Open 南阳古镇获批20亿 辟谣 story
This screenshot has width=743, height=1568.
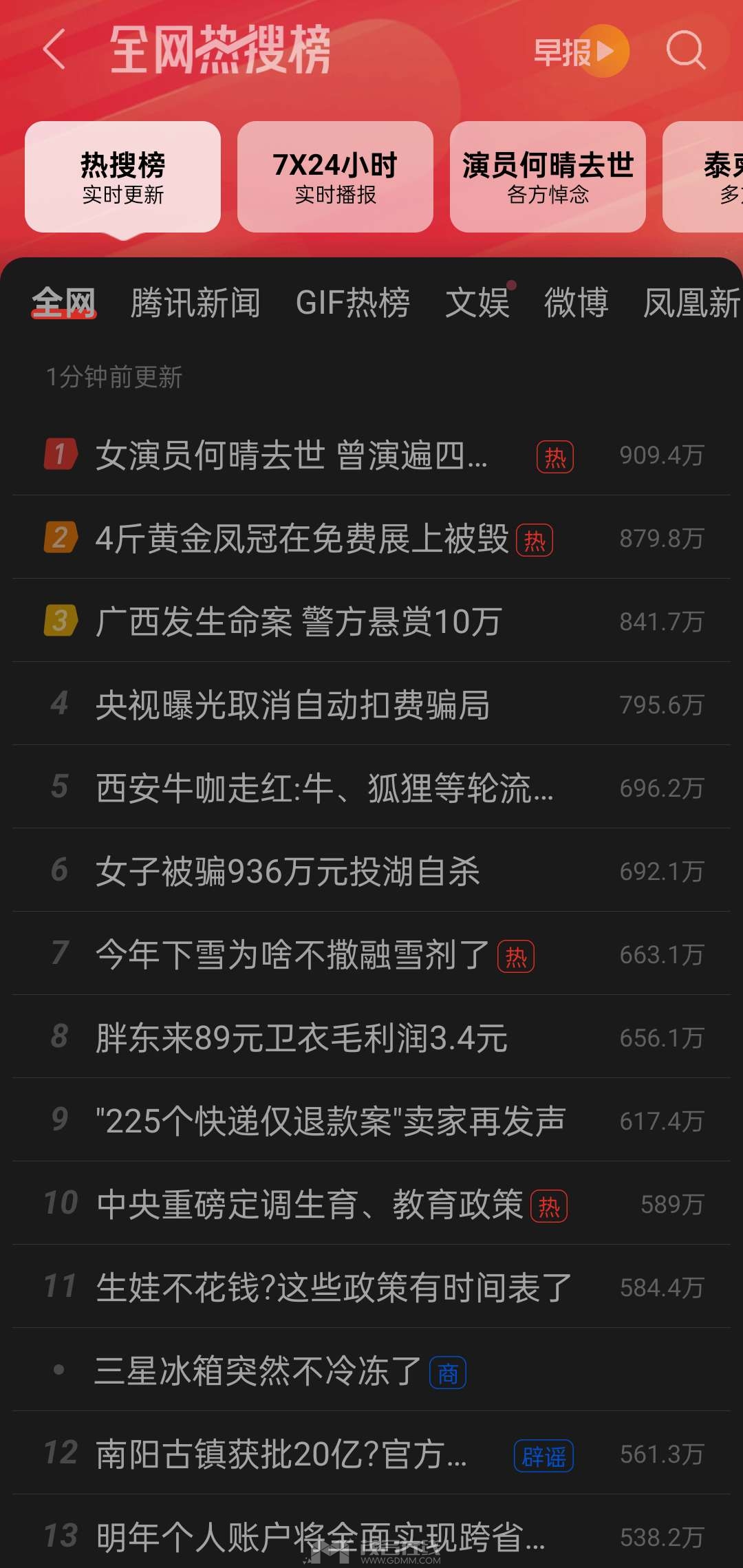(282, 1454)
